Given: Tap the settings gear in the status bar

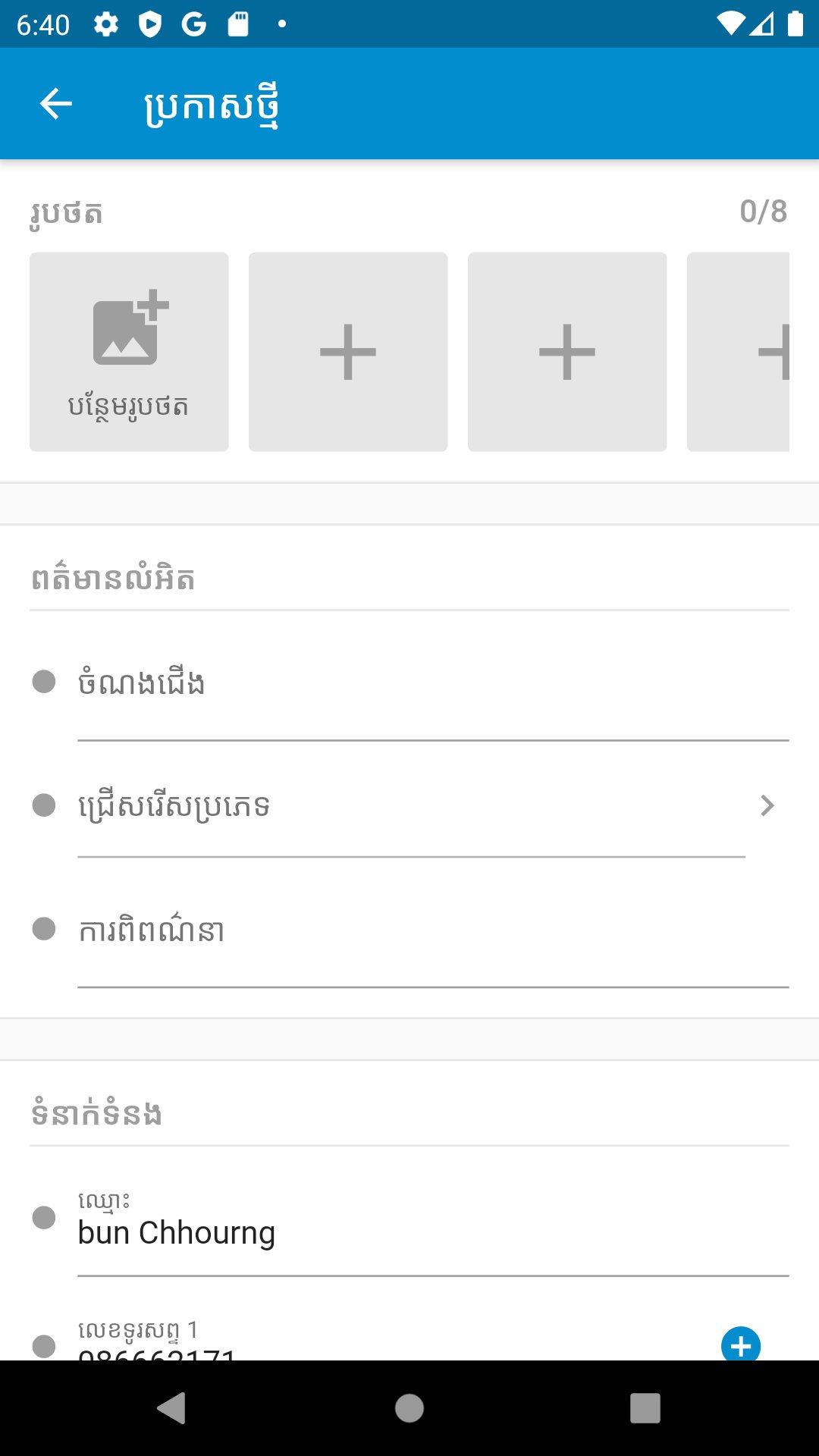Looking at the screenshot, I should [x=105, y=23].
